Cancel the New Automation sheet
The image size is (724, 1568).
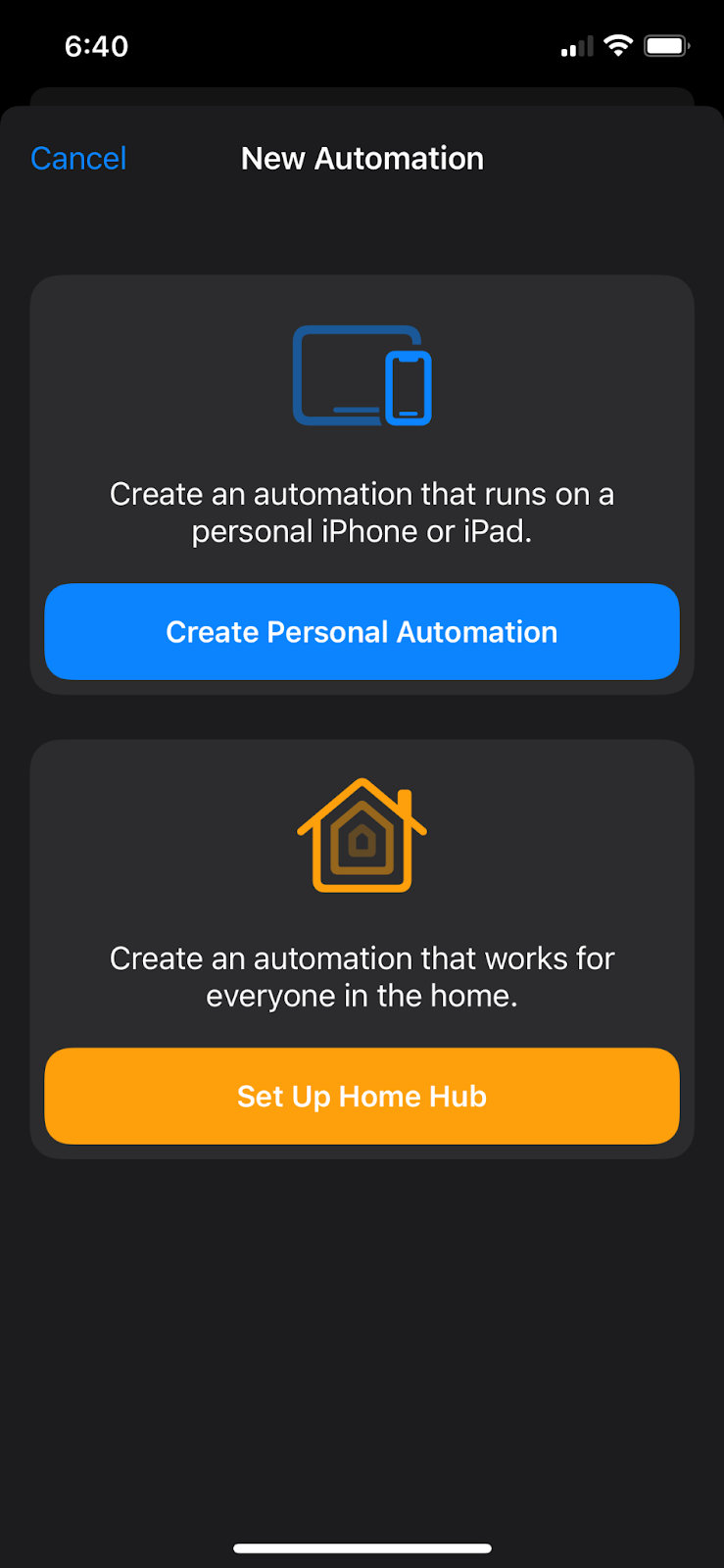coord(78,159)
